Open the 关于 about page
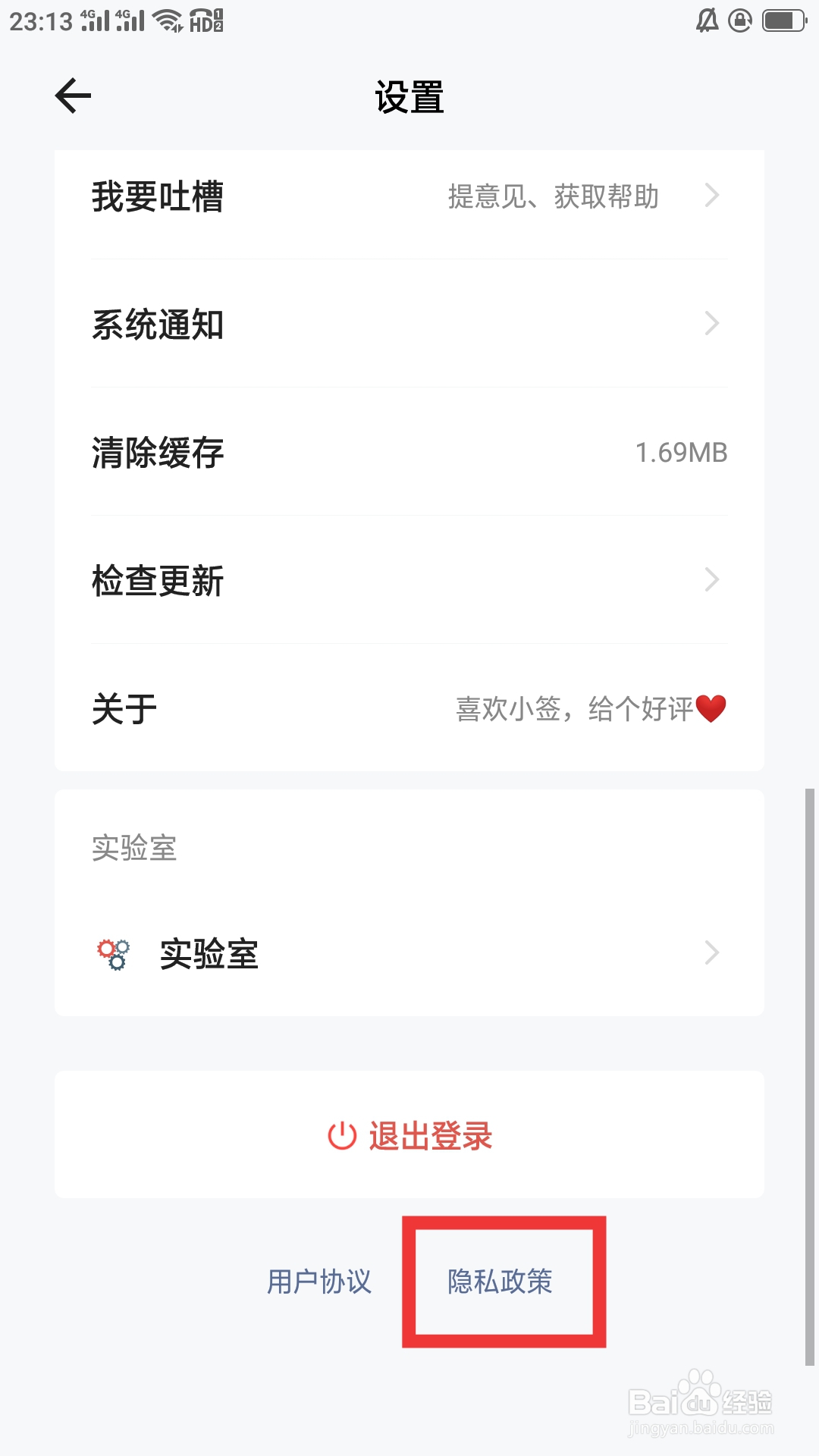819x1456 pixels. (x=409, y=708)
